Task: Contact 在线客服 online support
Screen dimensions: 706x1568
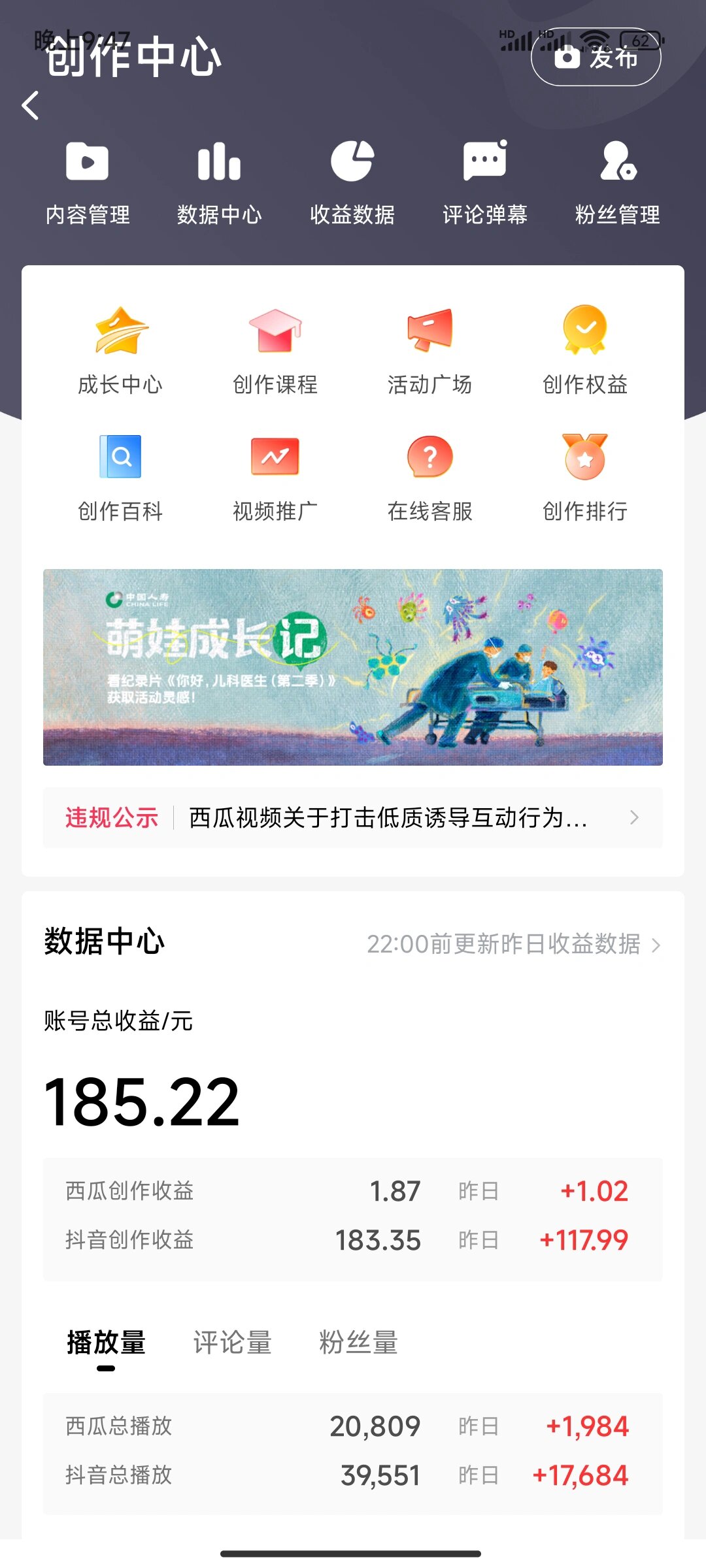Action: 429,477
